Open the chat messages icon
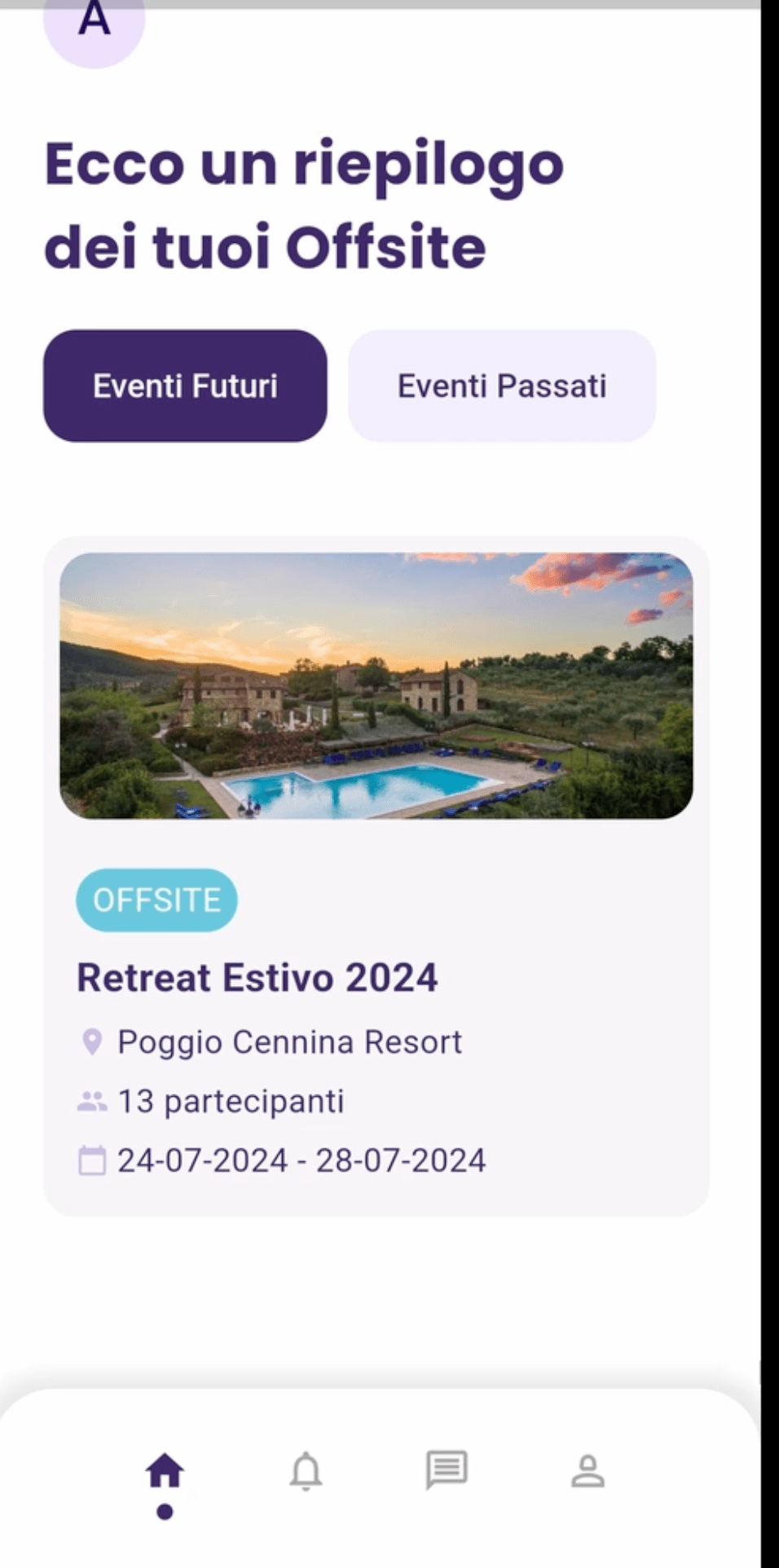This screenshot has height=1568, width=779. [447, 1469]
